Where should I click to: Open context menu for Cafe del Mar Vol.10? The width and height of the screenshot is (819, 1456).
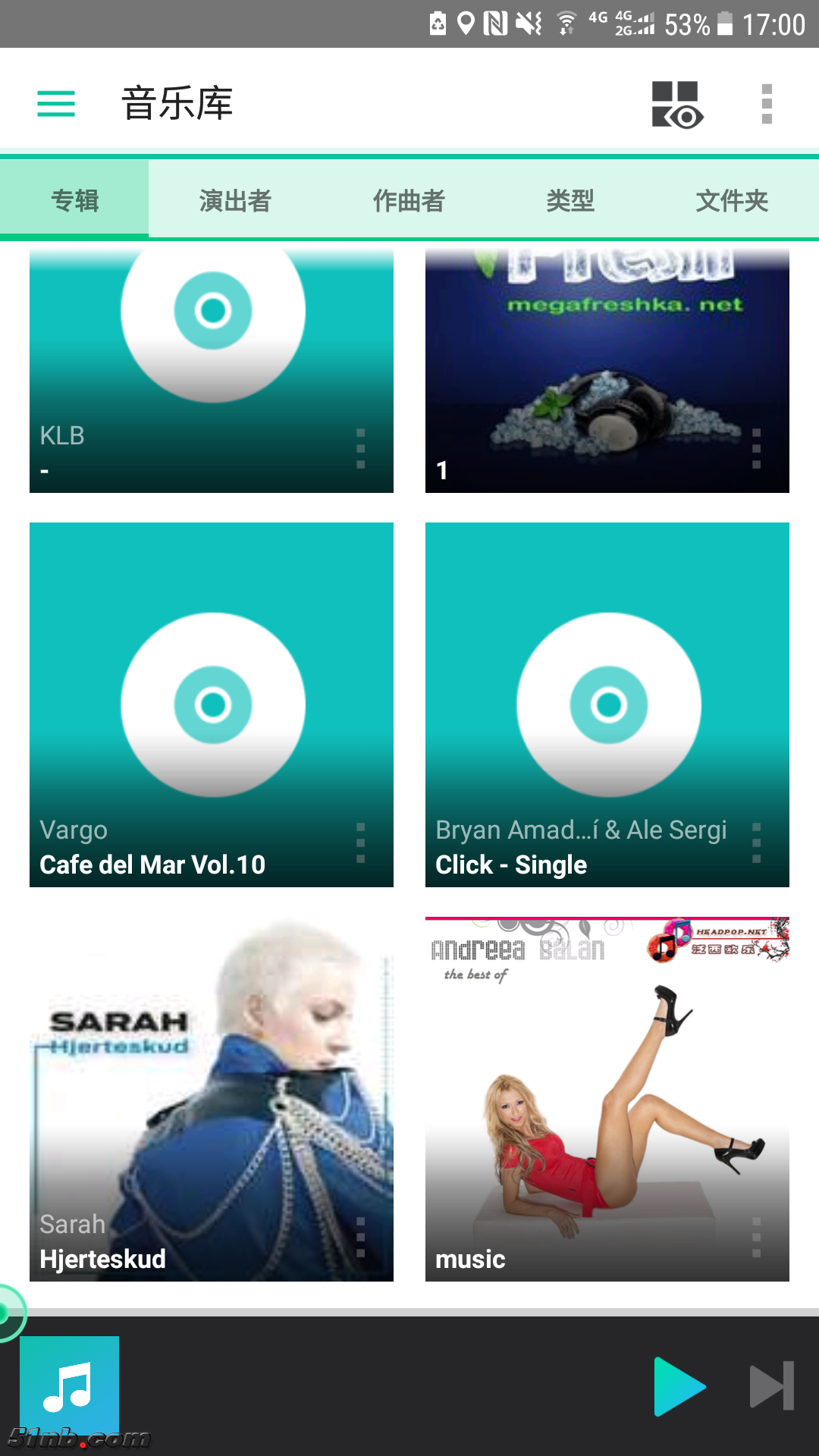362,842
